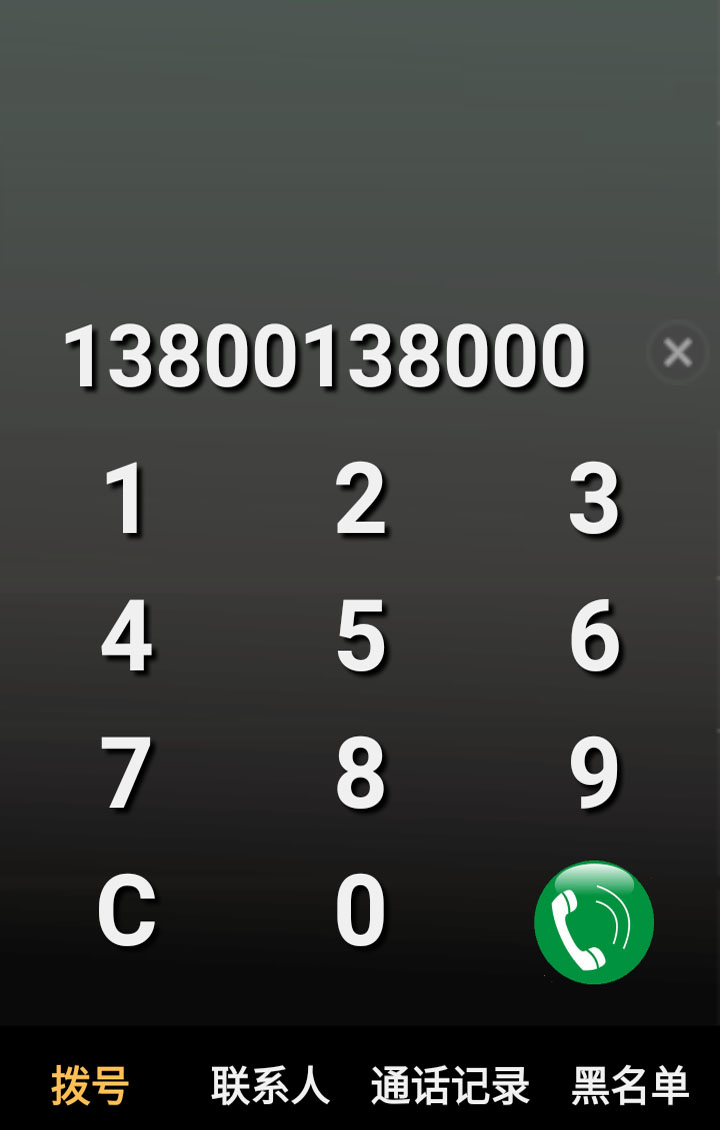The width and height of the screenshot is (720, 1130).
Task: Switch to the 联系人 tab
Action: (x=270, y=1086)
